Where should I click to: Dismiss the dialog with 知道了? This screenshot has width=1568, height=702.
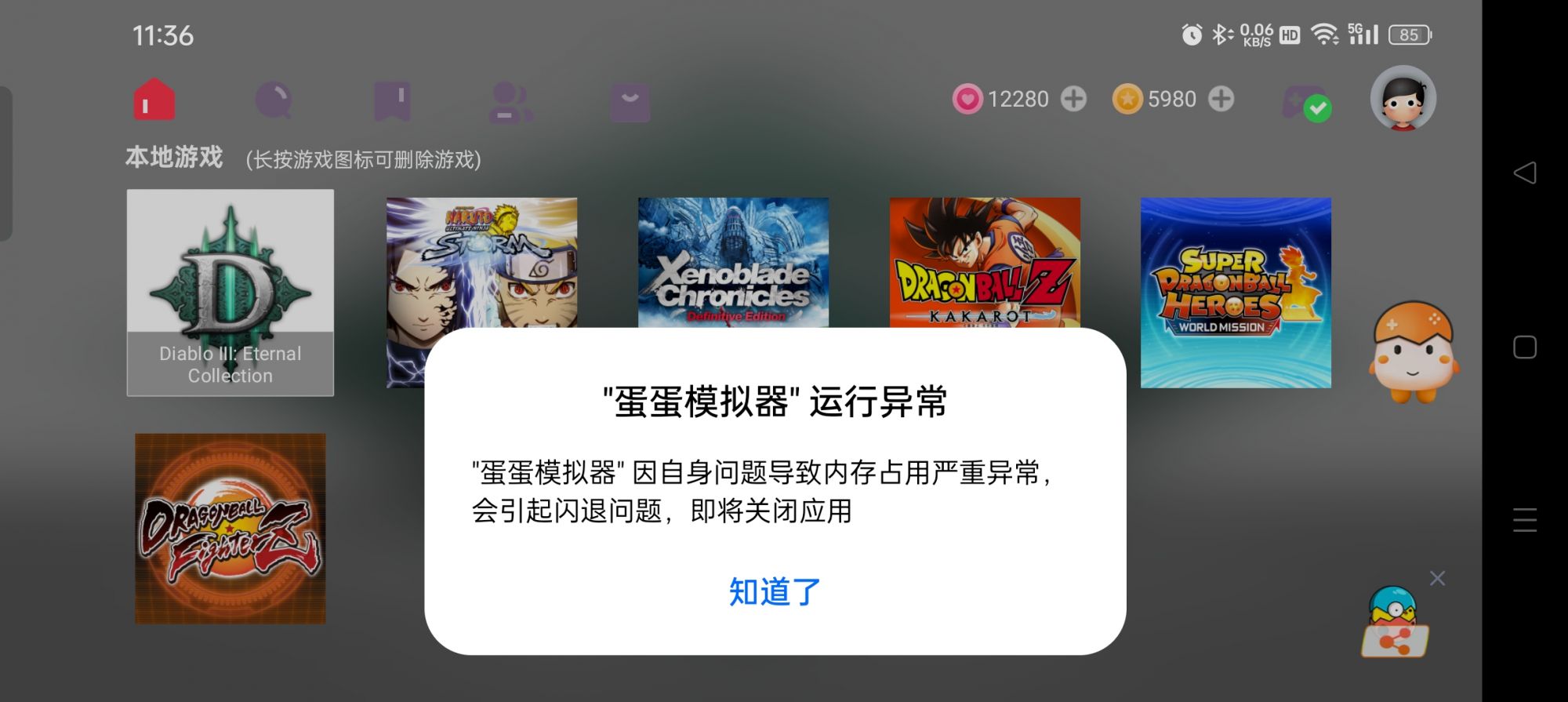[x=775, y=591]
